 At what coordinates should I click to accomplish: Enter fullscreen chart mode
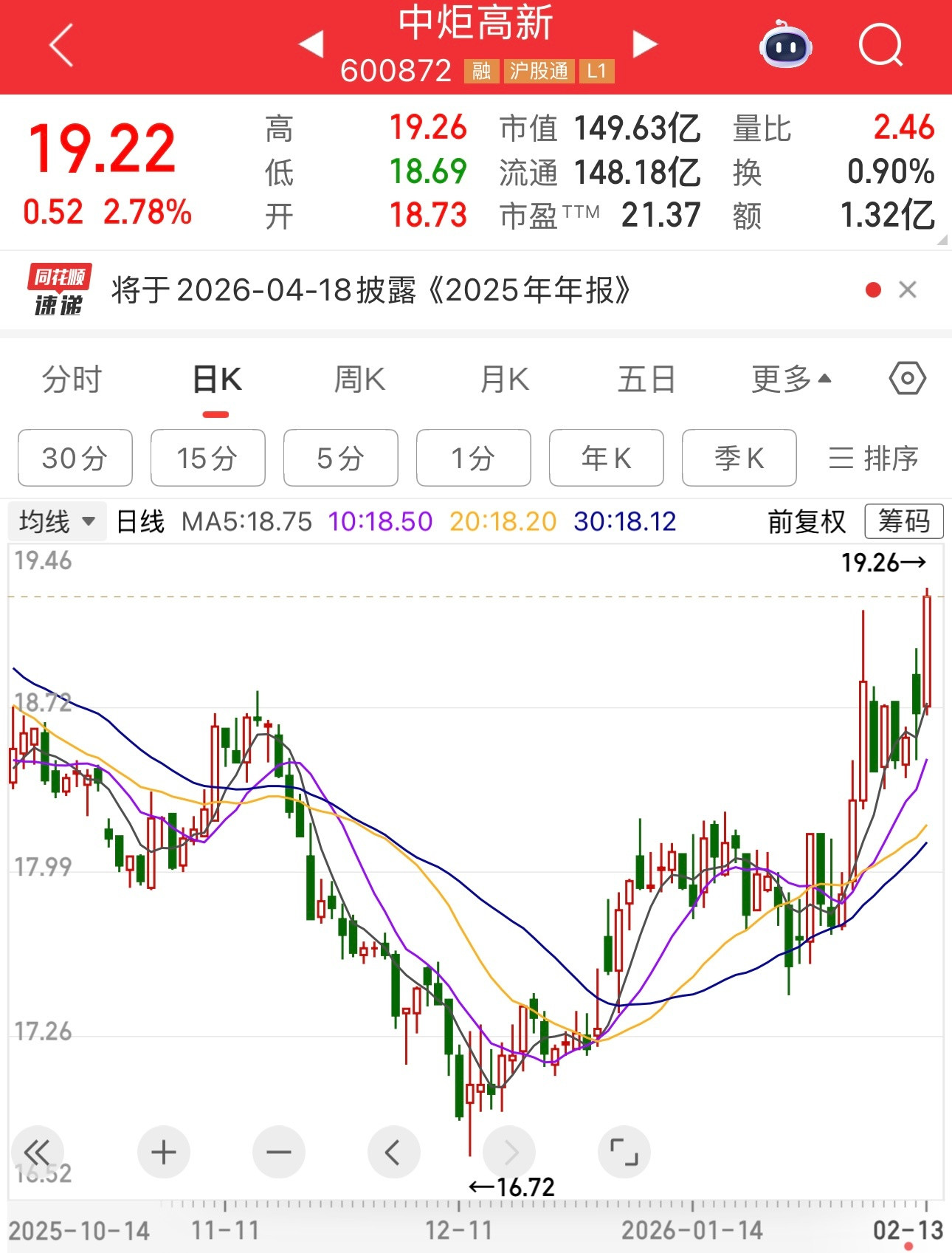point(624,1151)
